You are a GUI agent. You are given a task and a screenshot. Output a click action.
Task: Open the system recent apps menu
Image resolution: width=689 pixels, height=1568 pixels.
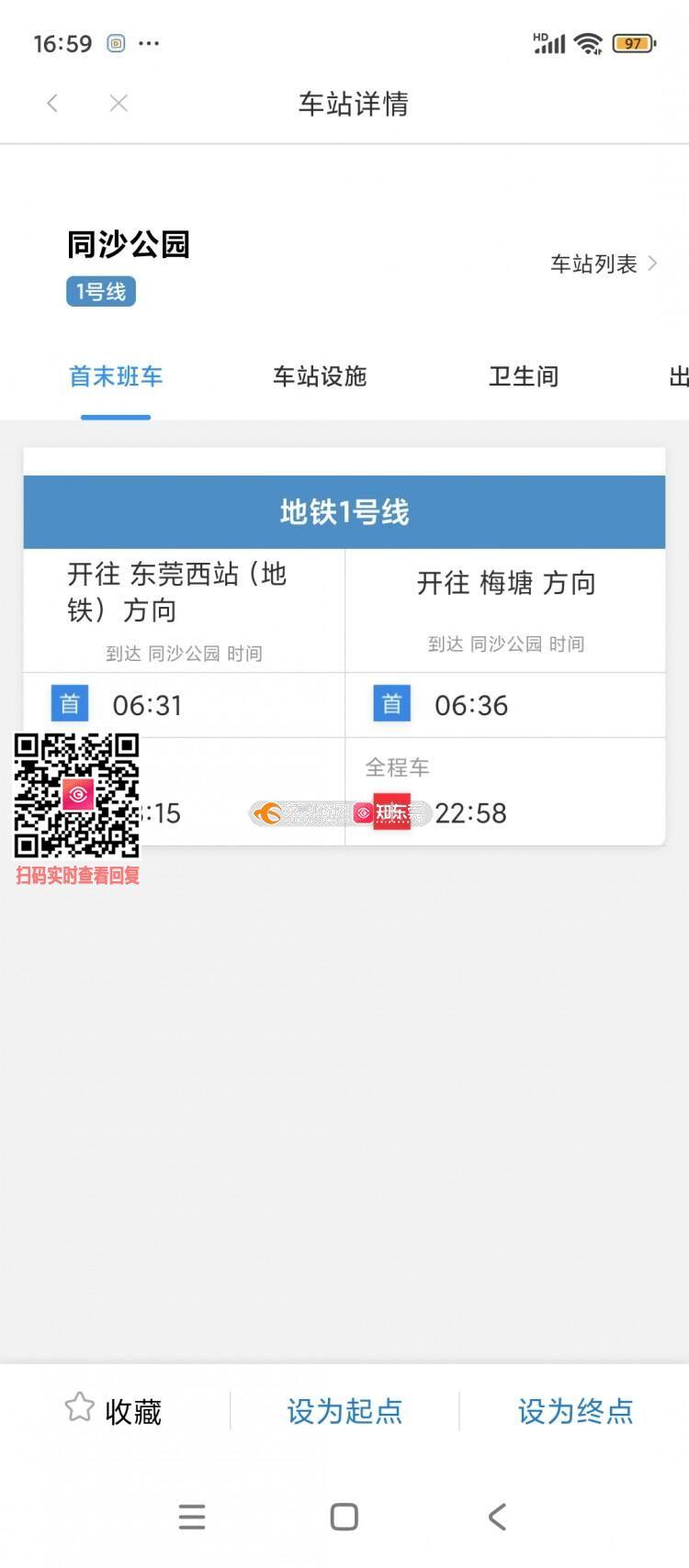pyautogui.click(x=192, y=1517)
